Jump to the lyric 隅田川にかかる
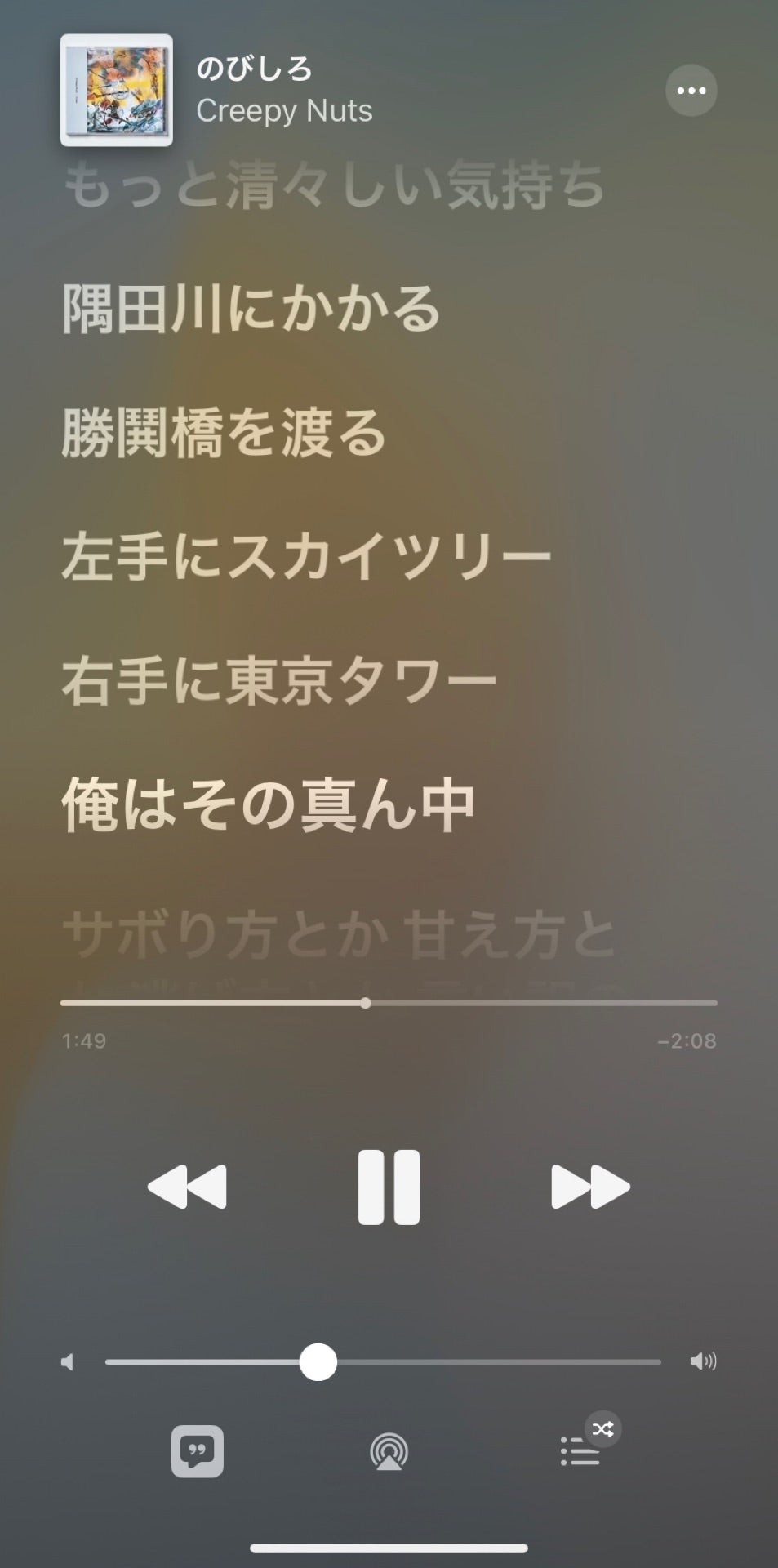The image size is (778, 1568). coord(251,310)
